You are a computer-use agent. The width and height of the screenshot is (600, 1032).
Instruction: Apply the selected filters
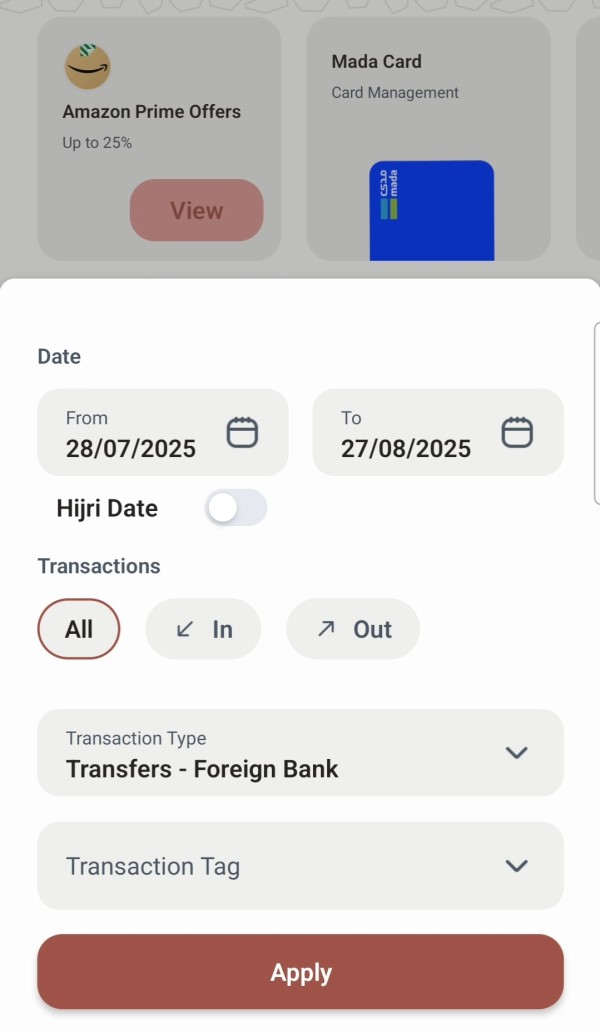tap(300, 972)
